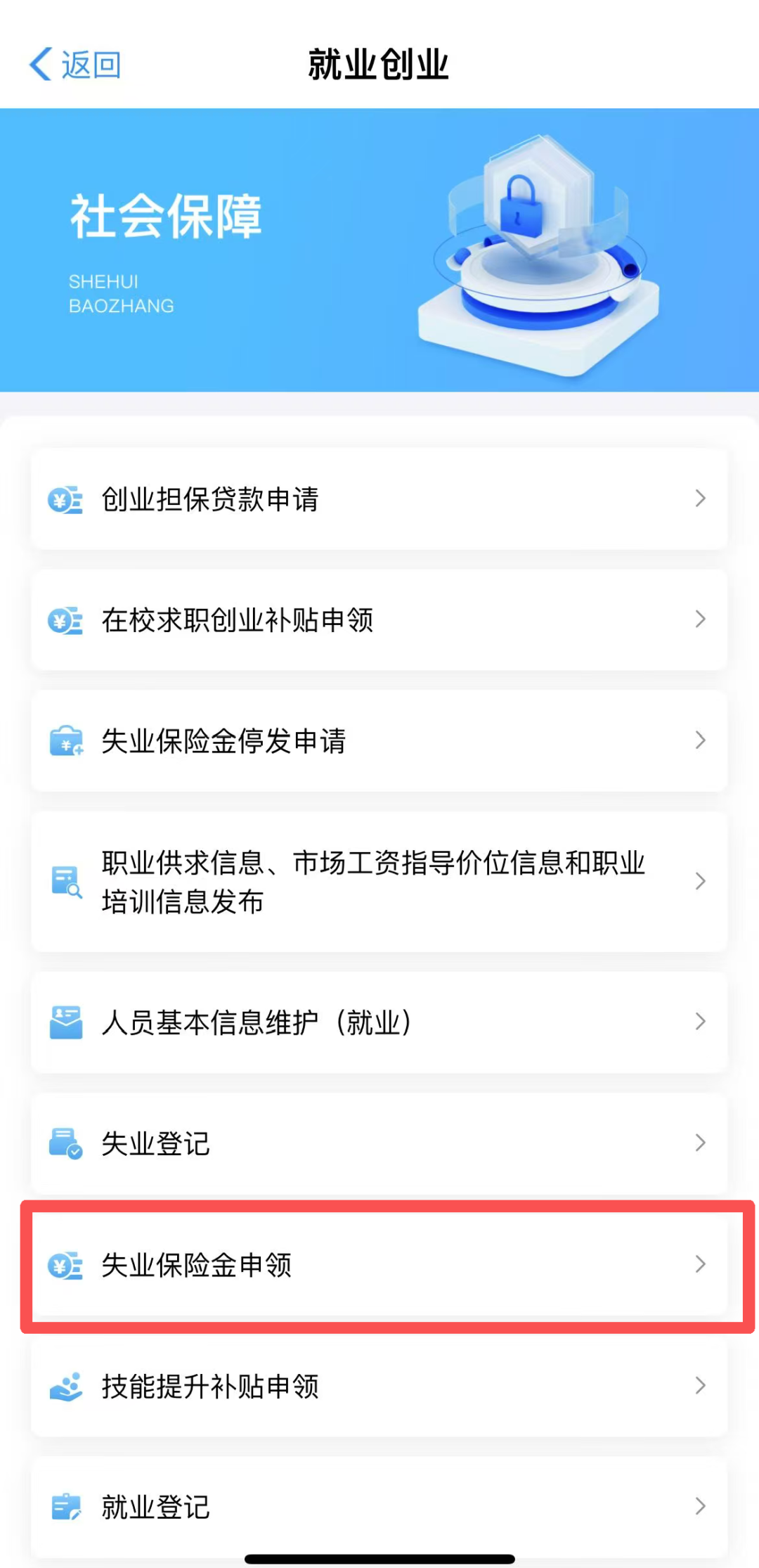Open 失业保险金停发申请

pyautogui.click(x=379, y=741)
